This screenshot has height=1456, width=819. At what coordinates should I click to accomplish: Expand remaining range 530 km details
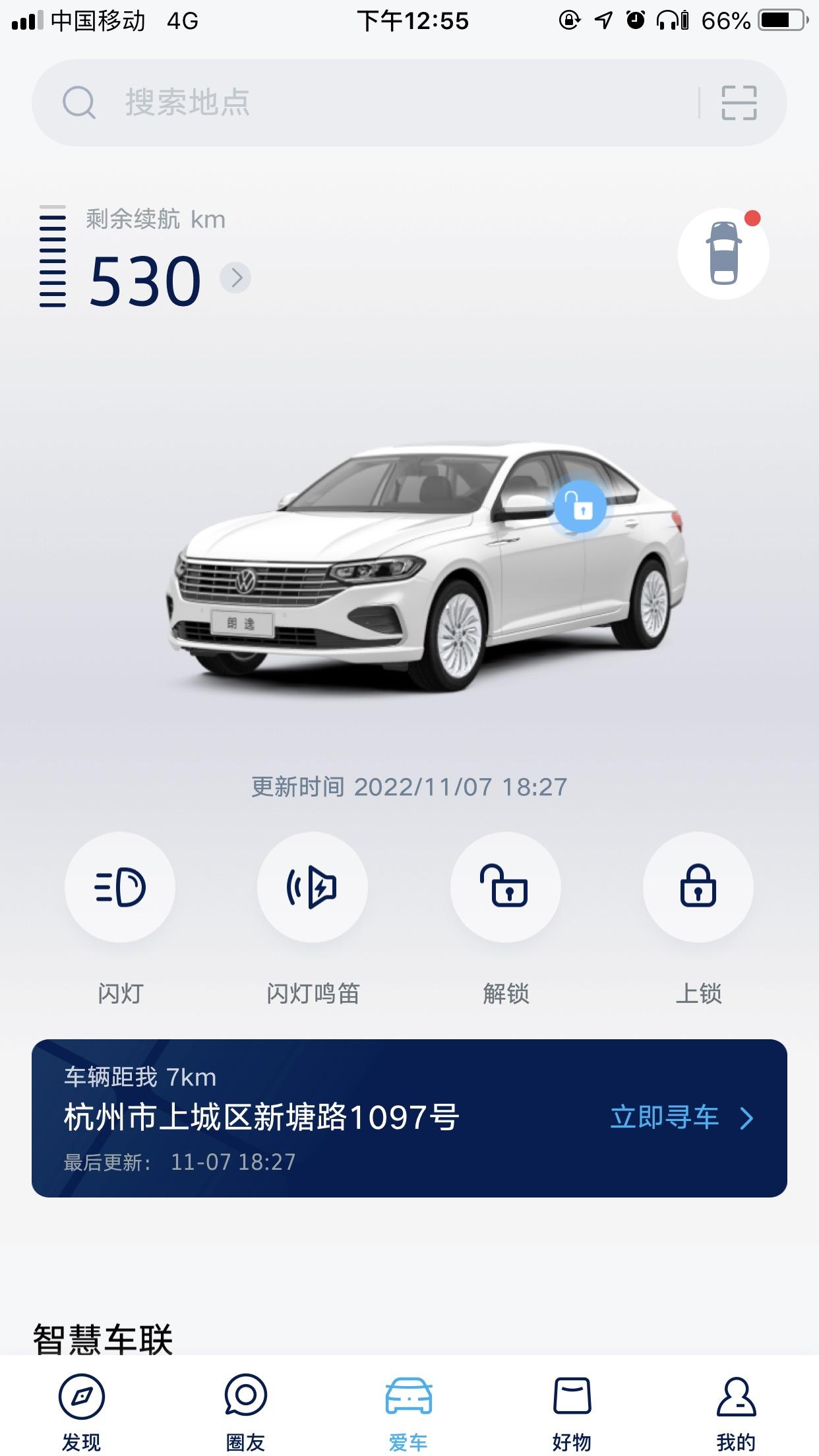pos(235,278)
